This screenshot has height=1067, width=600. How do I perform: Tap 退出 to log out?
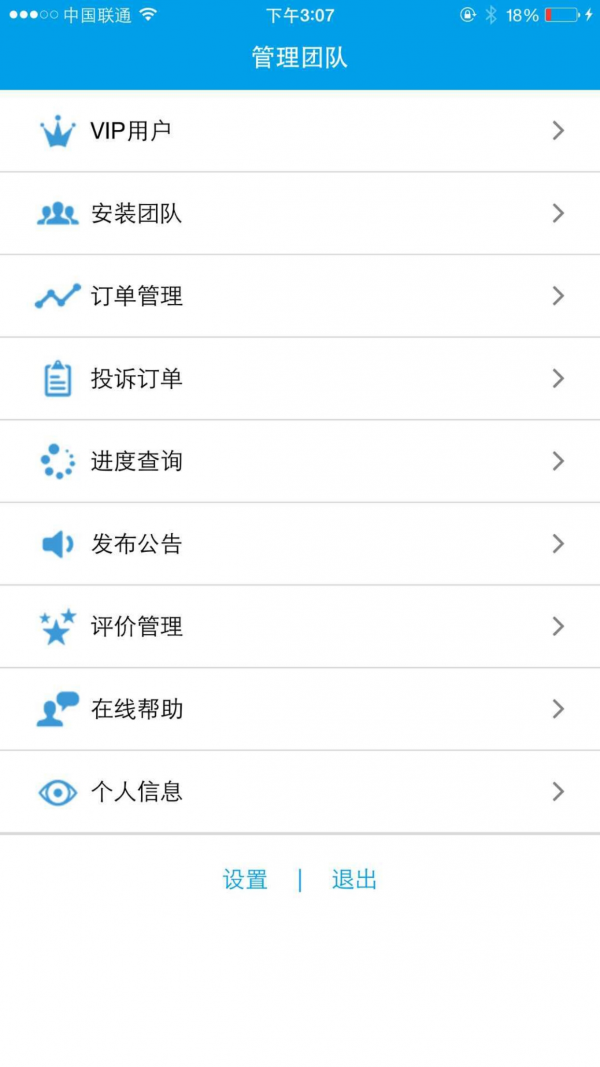pyautogui.click(x=354, y=880)
